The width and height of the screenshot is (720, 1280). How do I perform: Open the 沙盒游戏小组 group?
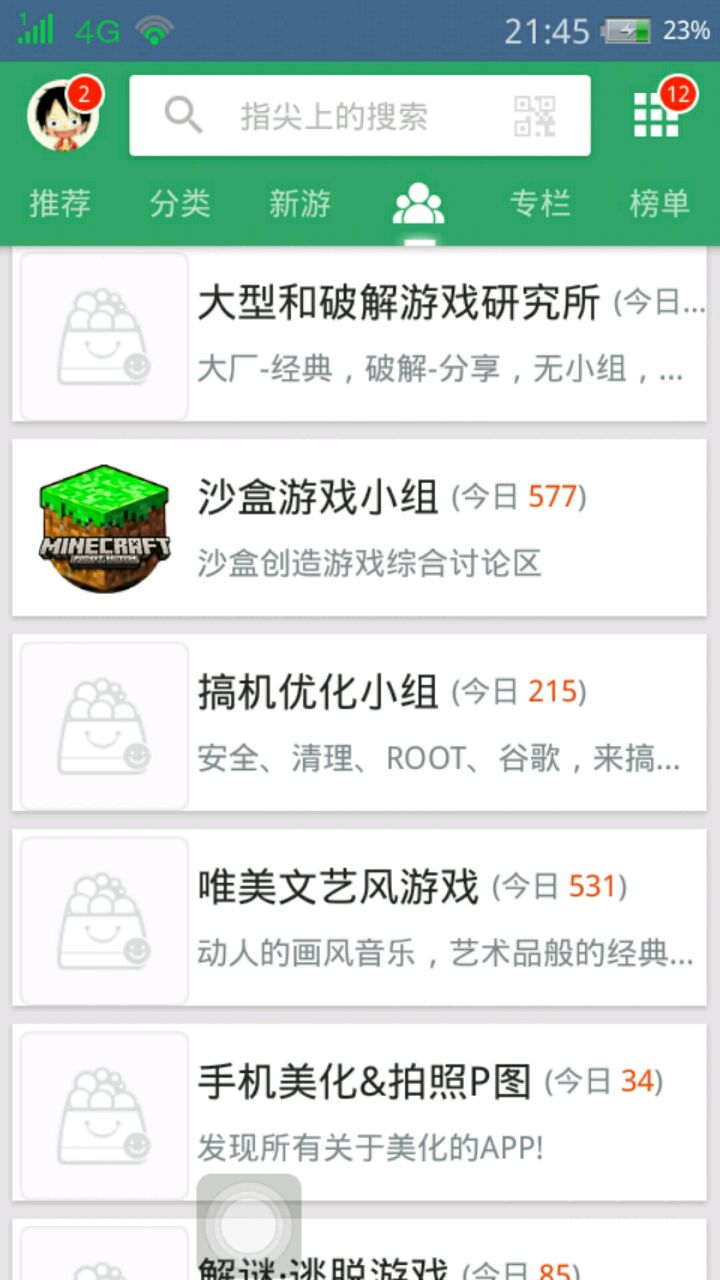[x=400, y=528]
